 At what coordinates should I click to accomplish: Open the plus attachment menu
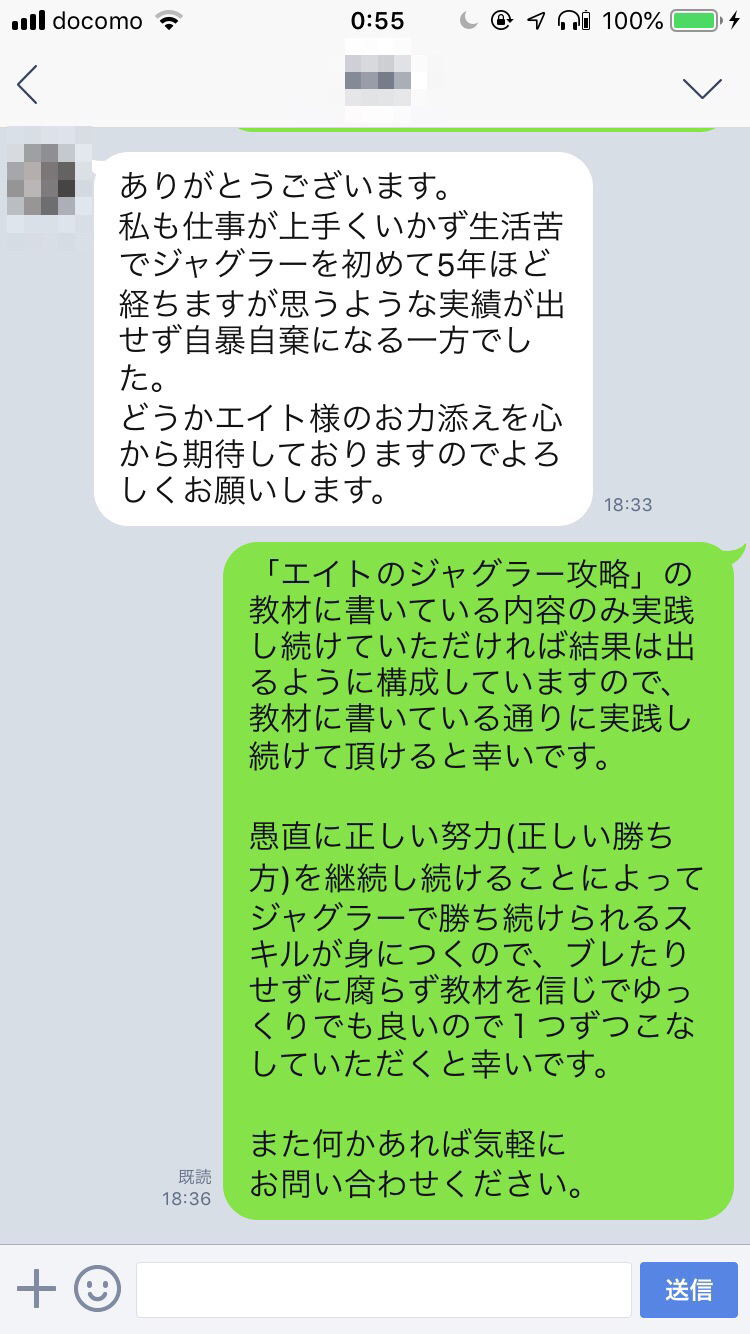point(37,1289)
